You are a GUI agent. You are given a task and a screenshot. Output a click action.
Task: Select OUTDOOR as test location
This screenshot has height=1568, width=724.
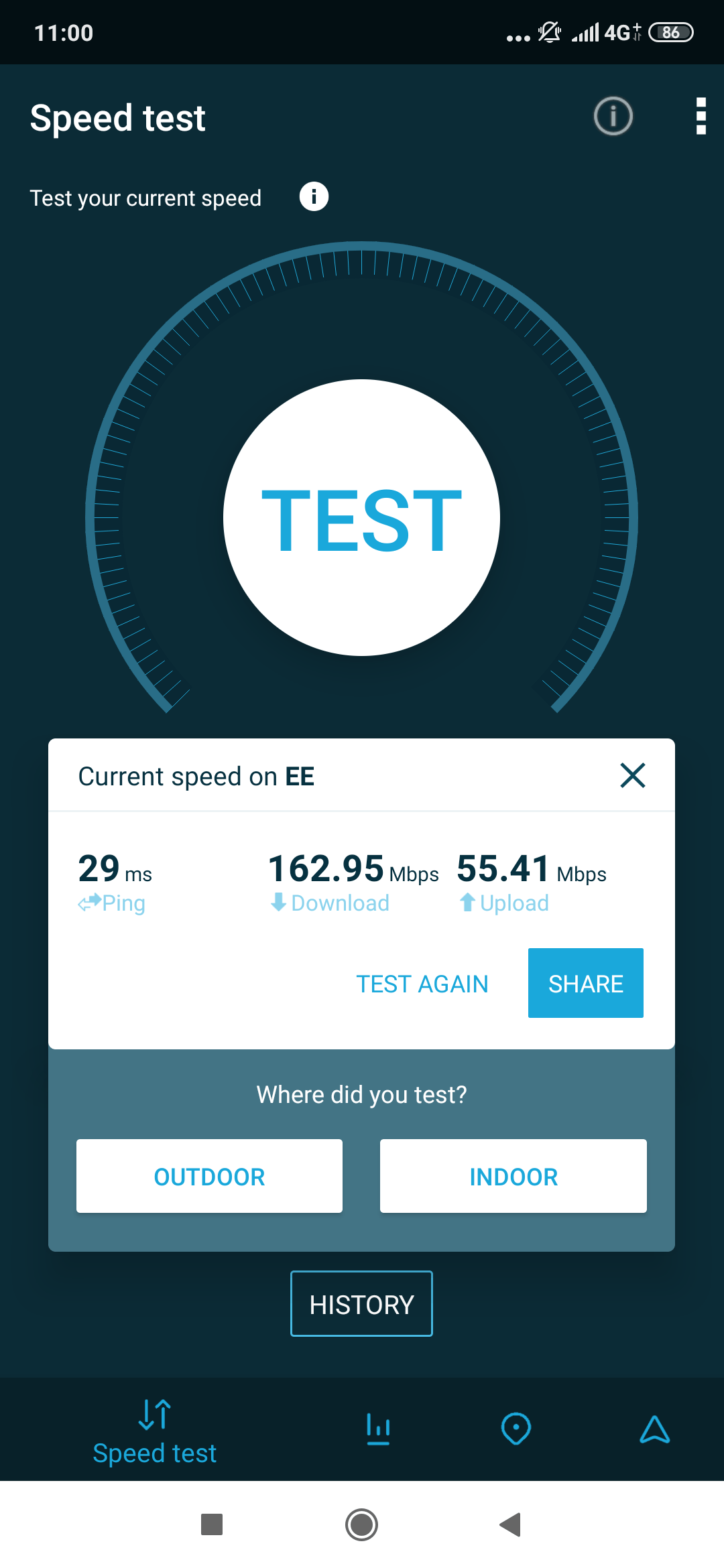(x=209, y=1176)
